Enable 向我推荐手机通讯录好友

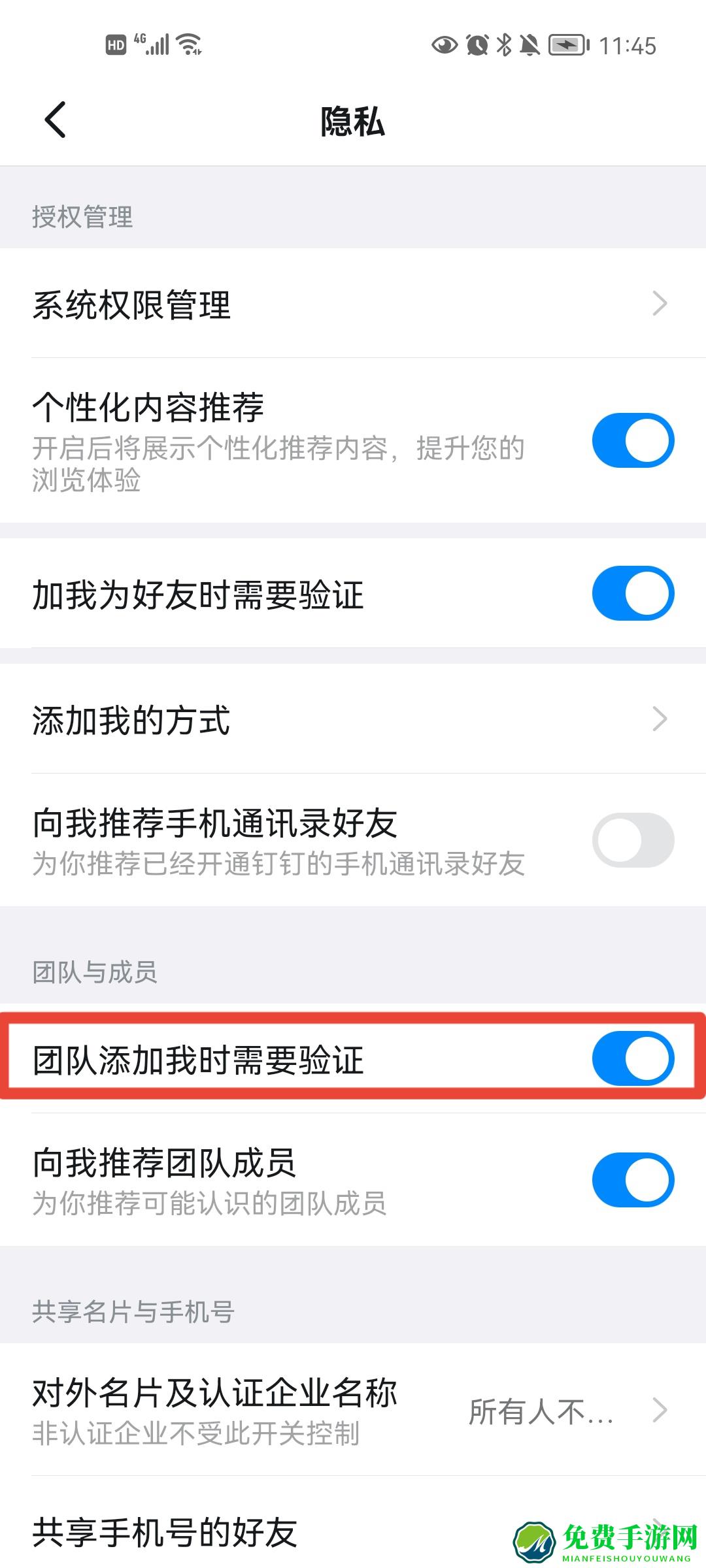(x=633, y=840)
